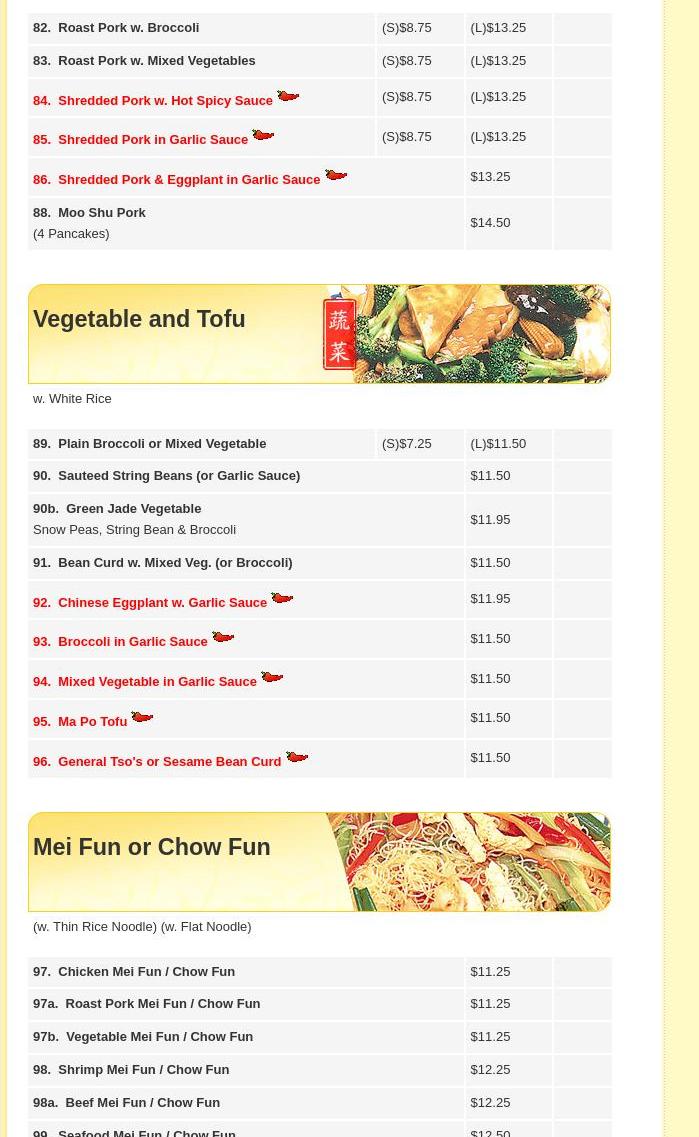Image resolution: width=699 pixels, height=1137 pixels.
Task: Open General Tso's or Sesame Bean Curd
Action: click(169, 762)
